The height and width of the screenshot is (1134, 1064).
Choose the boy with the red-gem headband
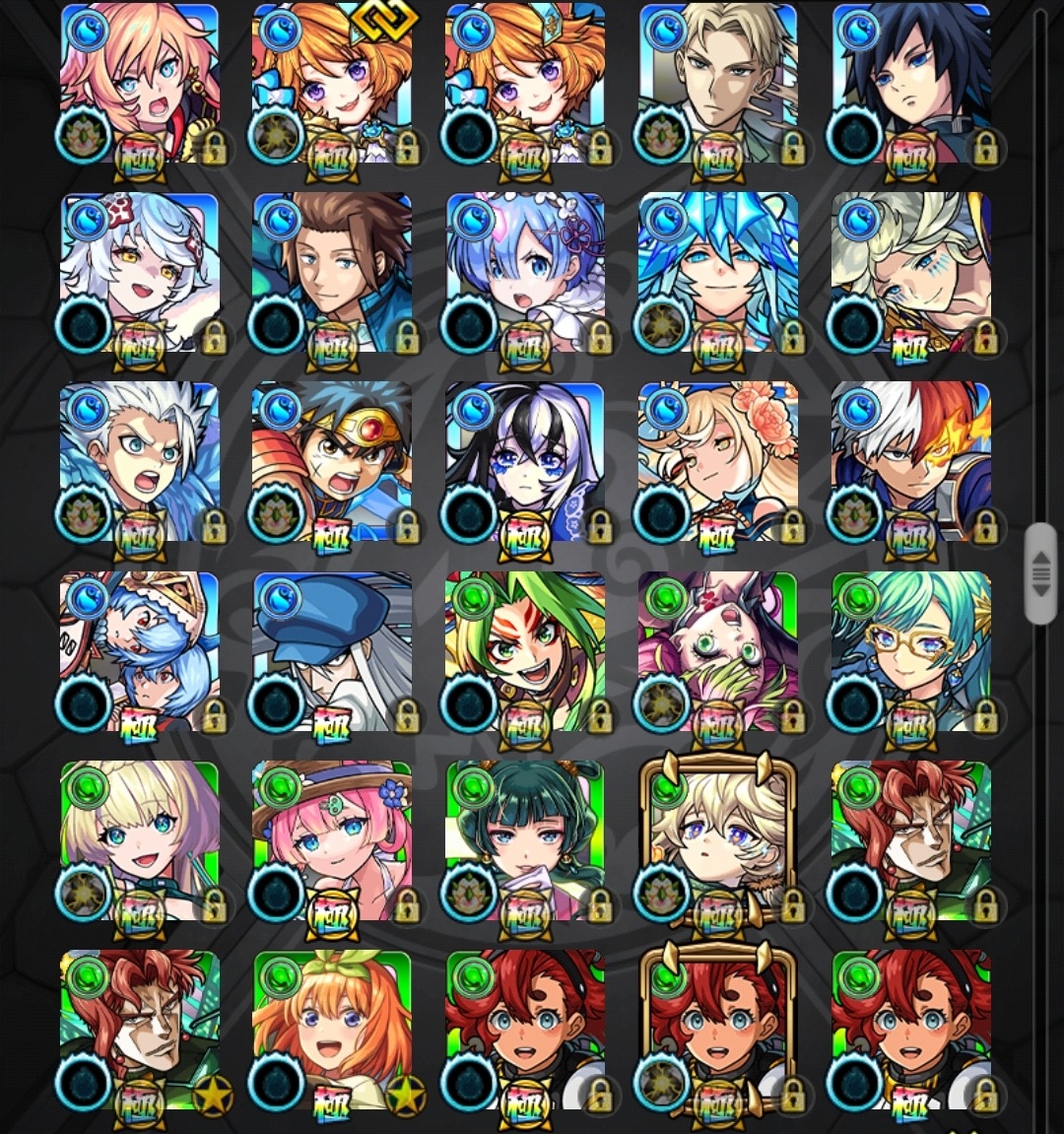[x=332, y=461]
